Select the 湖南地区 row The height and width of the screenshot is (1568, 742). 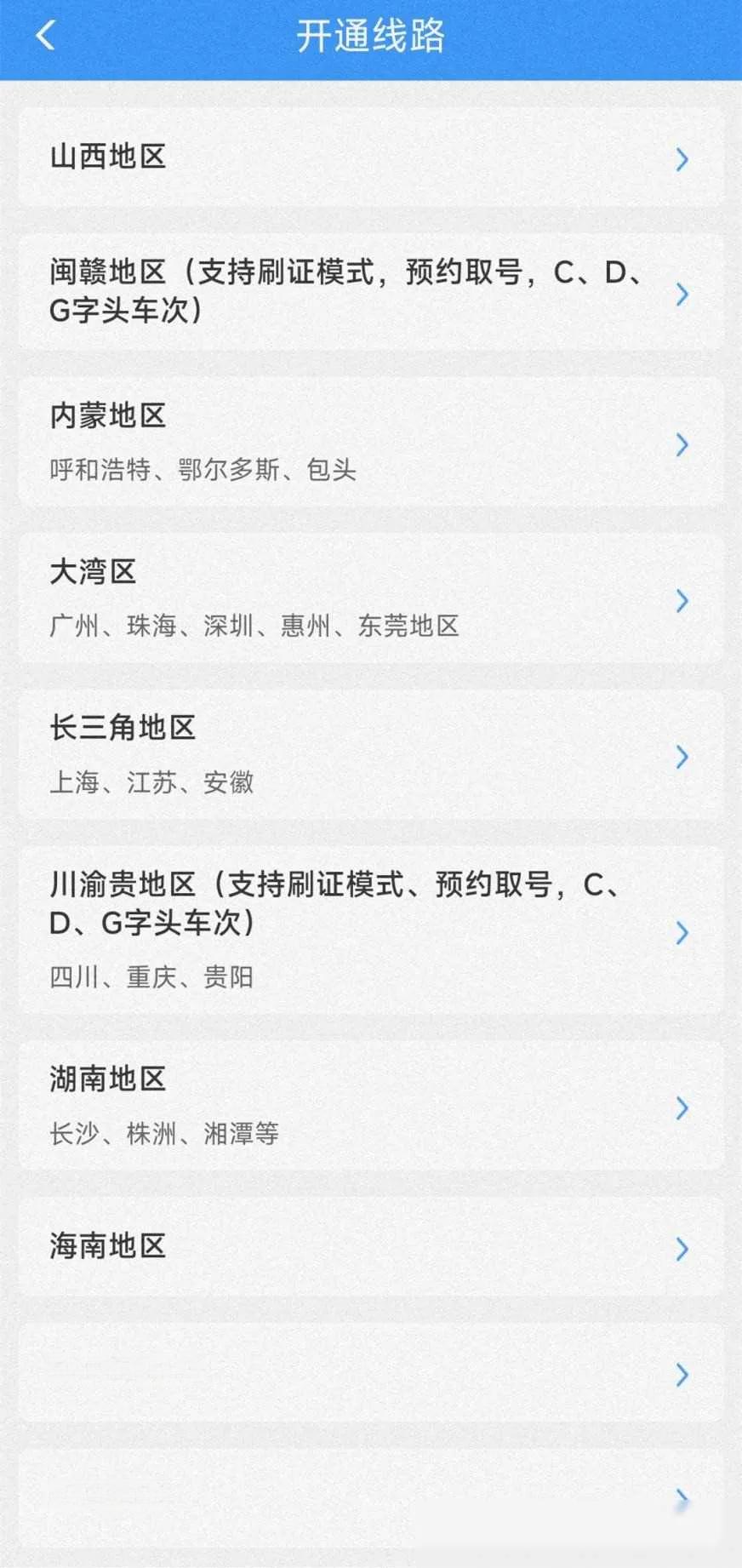click(x=371, y=1106)
